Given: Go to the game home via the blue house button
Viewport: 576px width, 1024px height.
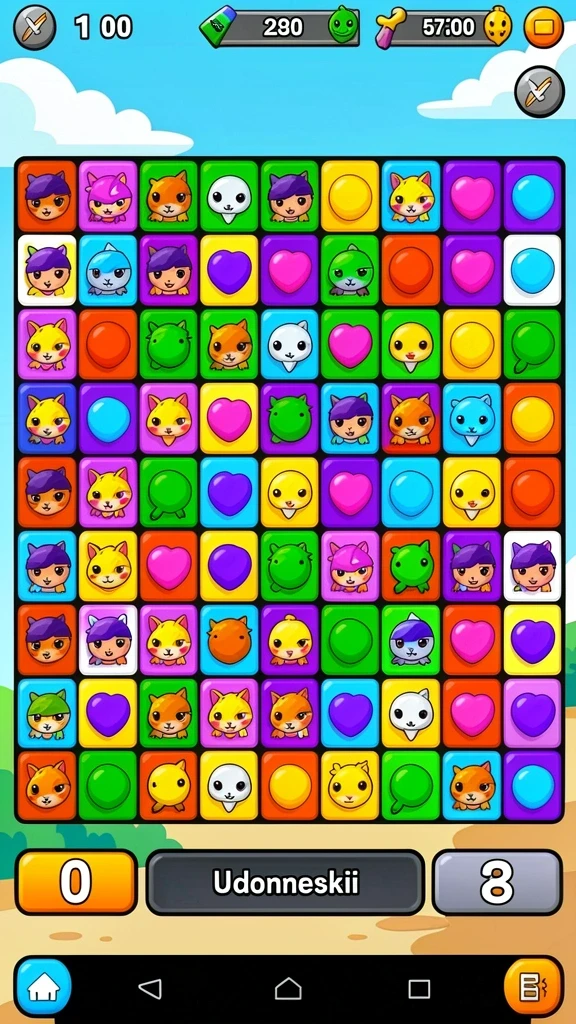Looking at the screenshot, I should pyautogui.click(x=43, y=986).
